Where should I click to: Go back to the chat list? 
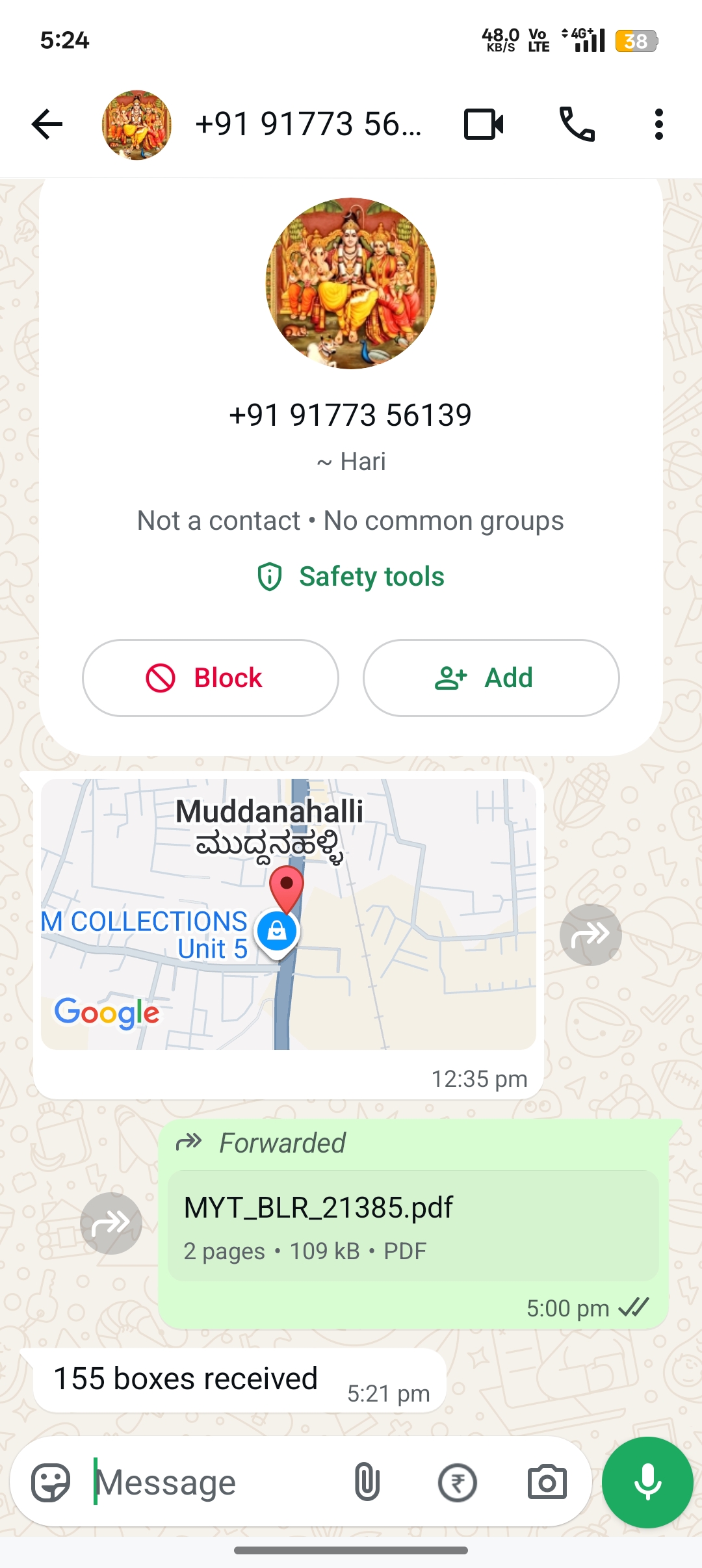click(47, 124)
